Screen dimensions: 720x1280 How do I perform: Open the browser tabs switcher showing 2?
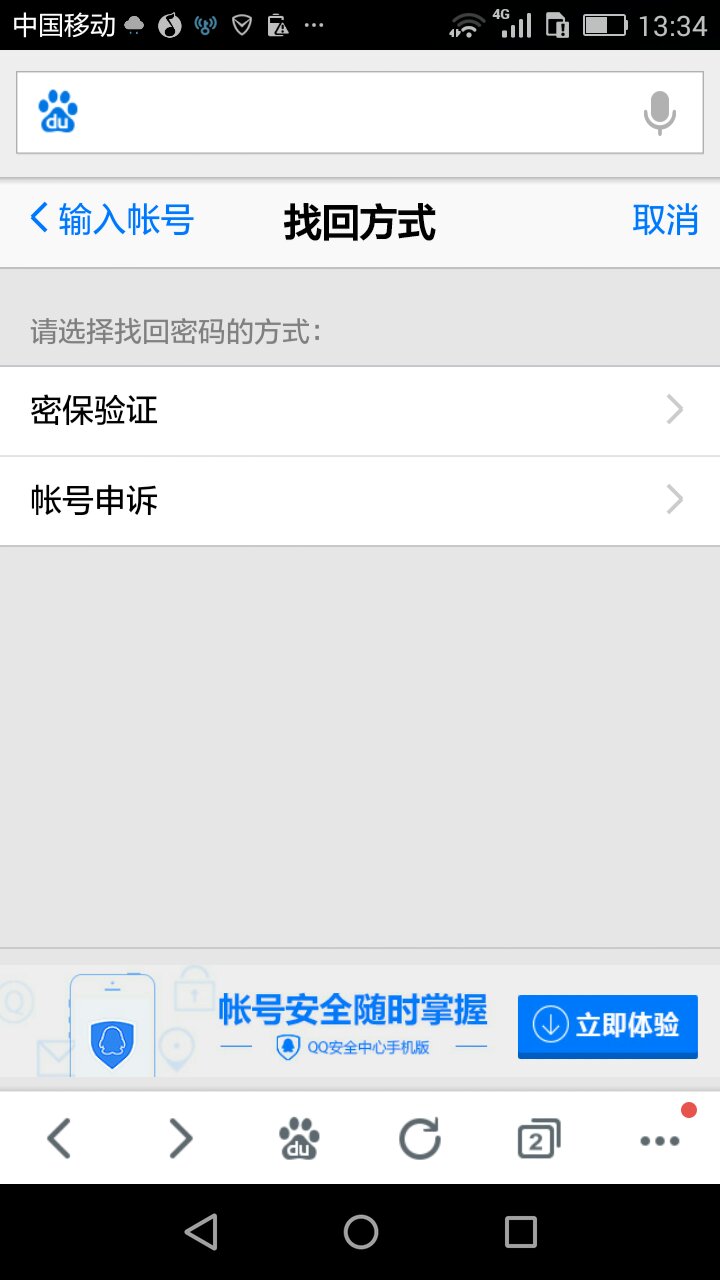pyautogui.click(x=539, y=1138)
